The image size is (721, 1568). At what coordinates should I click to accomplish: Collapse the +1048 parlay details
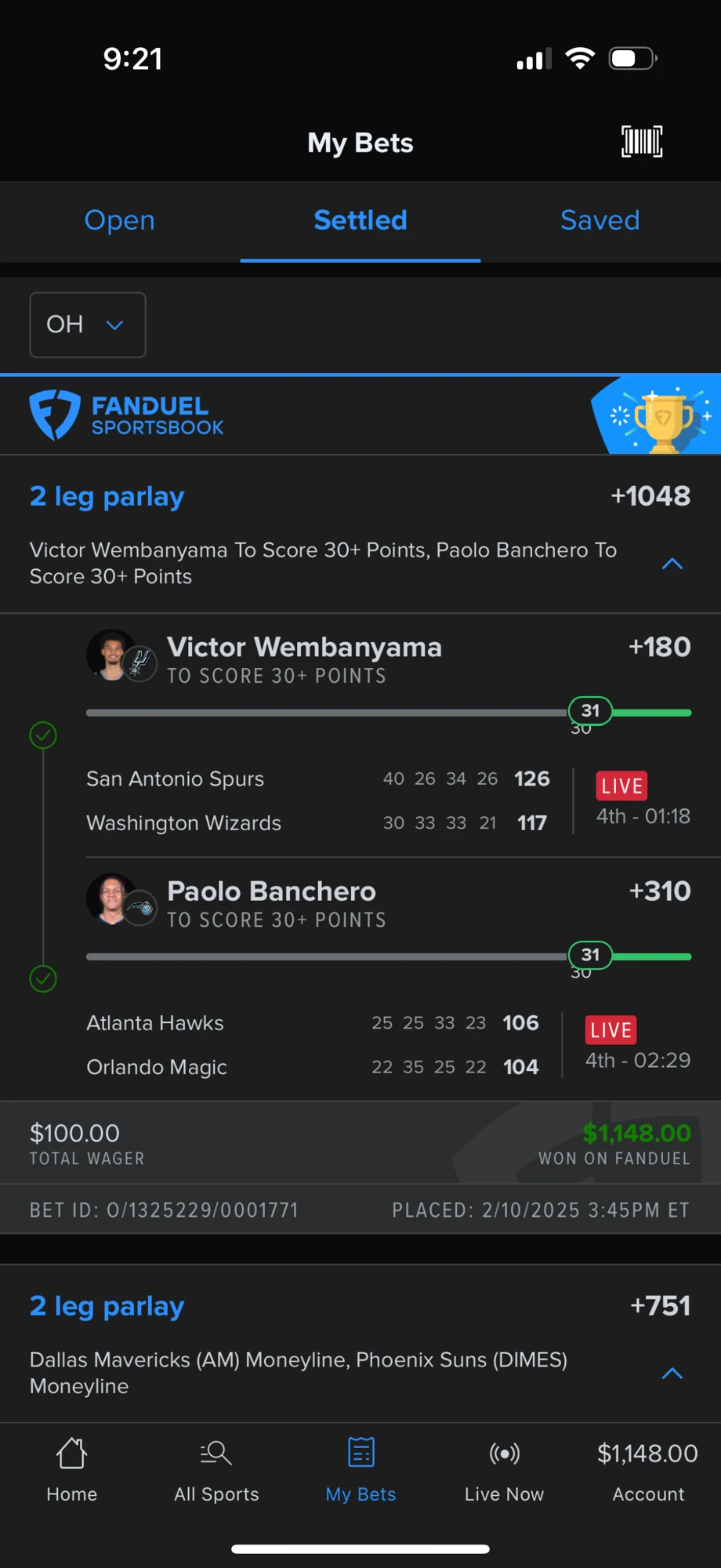[x=672, y=564]
